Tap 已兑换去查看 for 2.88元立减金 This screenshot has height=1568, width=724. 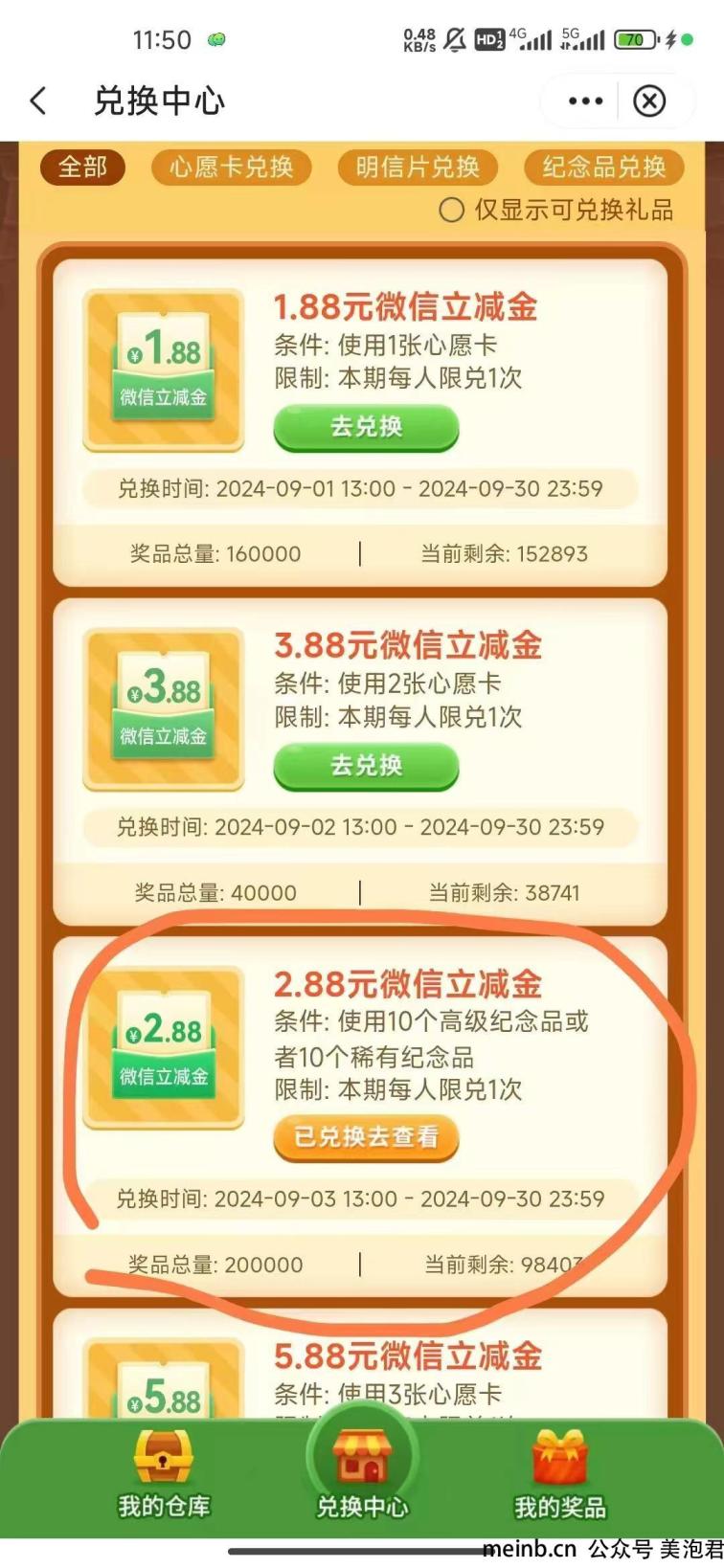[x=366, y=1137]
